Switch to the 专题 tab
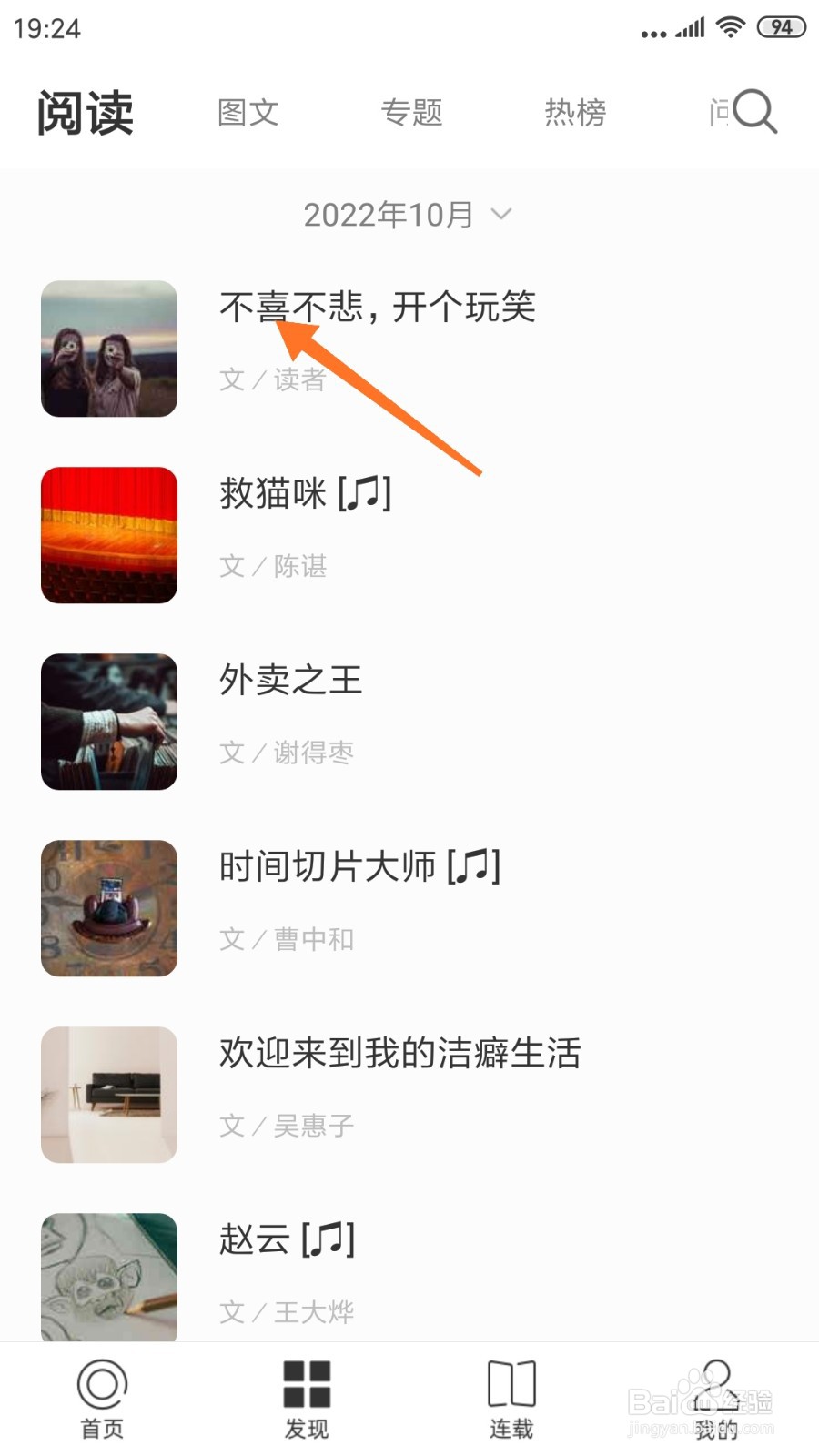 coord(412,113)
